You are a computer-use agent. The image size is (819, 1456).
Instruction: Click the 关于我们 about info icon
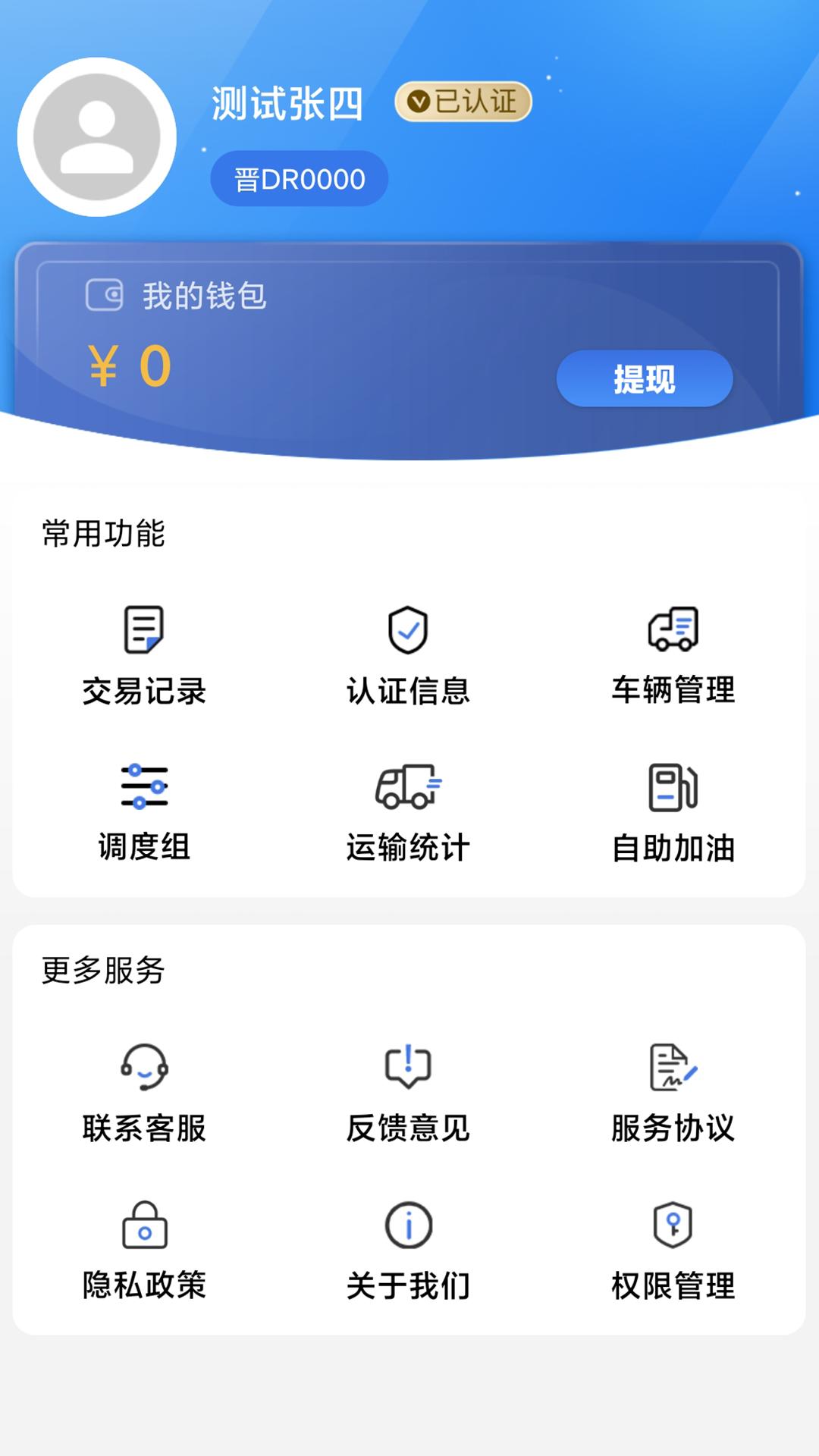(x=408, y=1223)
